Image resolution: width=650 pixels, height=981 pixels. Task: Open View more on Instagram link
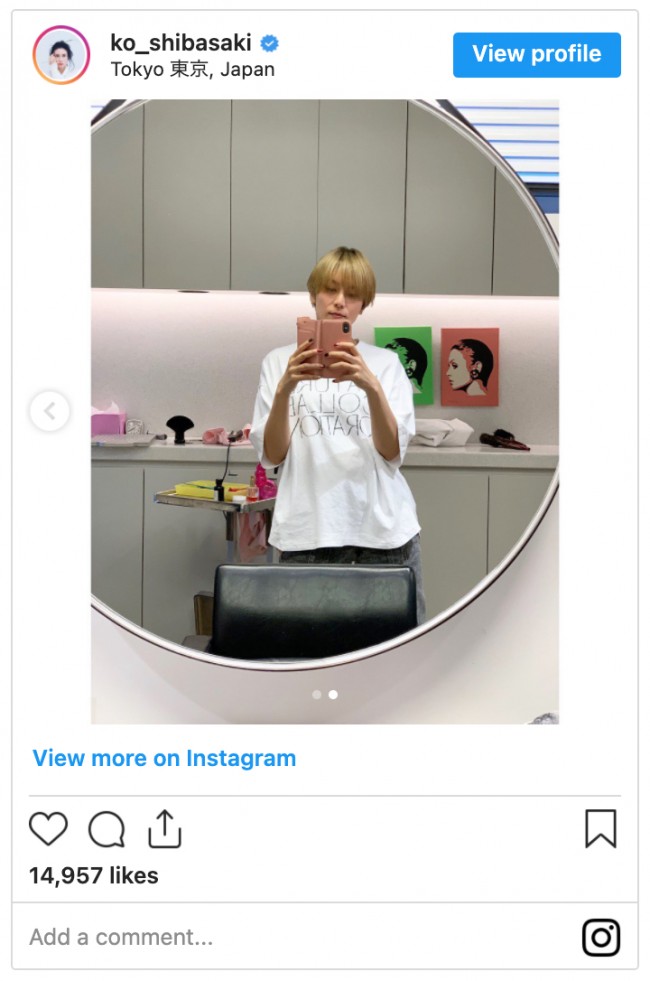coord(164,758)
